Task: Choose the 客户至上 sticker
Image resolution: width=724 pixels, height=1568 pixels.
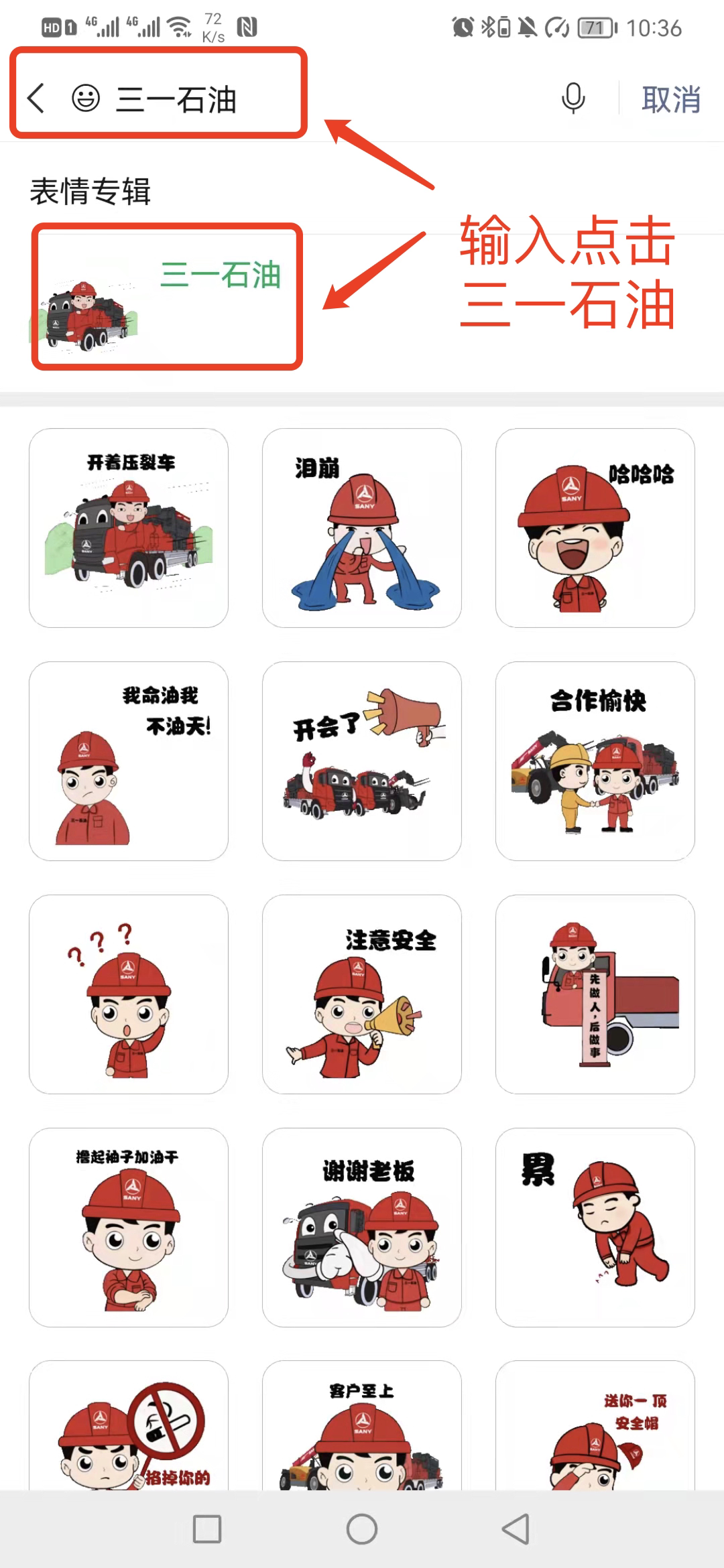Action: (362, 1427)
